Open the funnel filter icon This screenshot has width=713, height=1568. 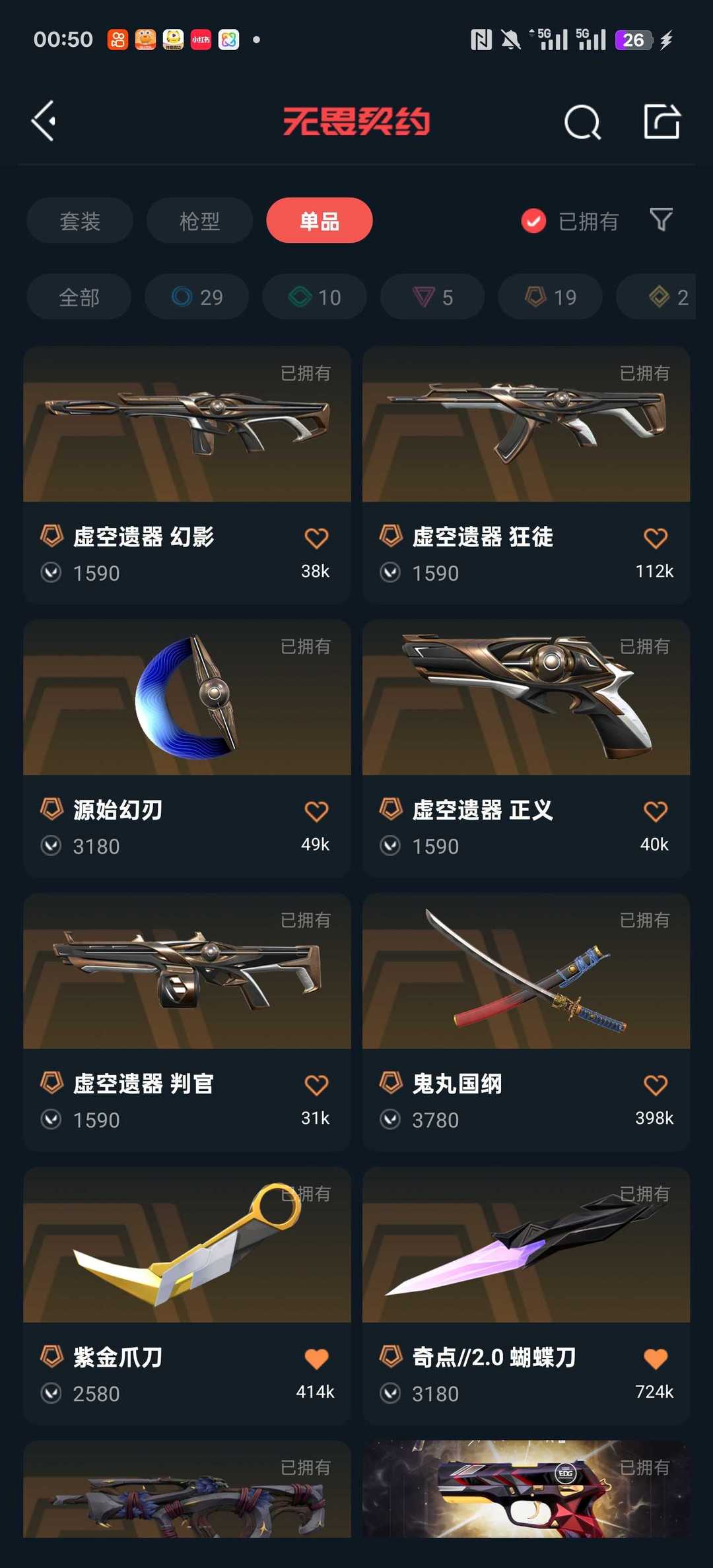tap(661, 220)
